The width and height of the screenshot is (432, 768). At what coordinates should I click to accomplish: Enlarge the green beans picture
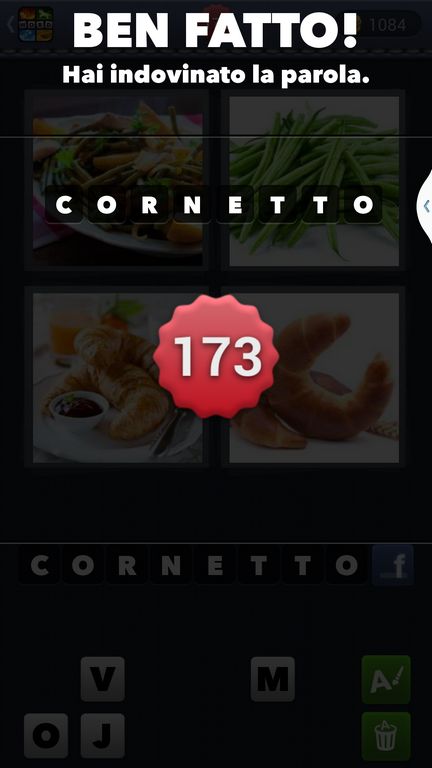314,181
